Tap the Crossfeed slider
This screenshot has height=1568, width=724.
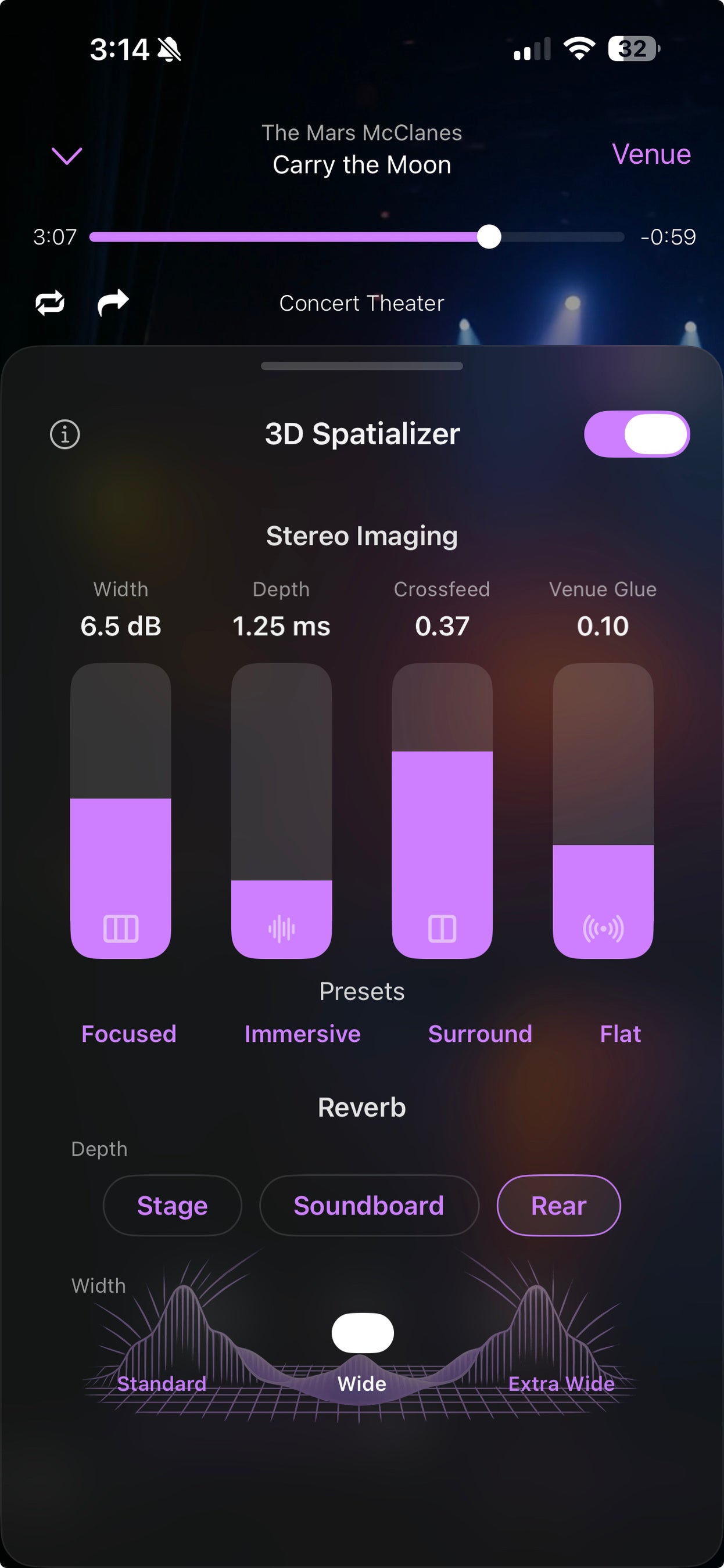tap(442, 810)
